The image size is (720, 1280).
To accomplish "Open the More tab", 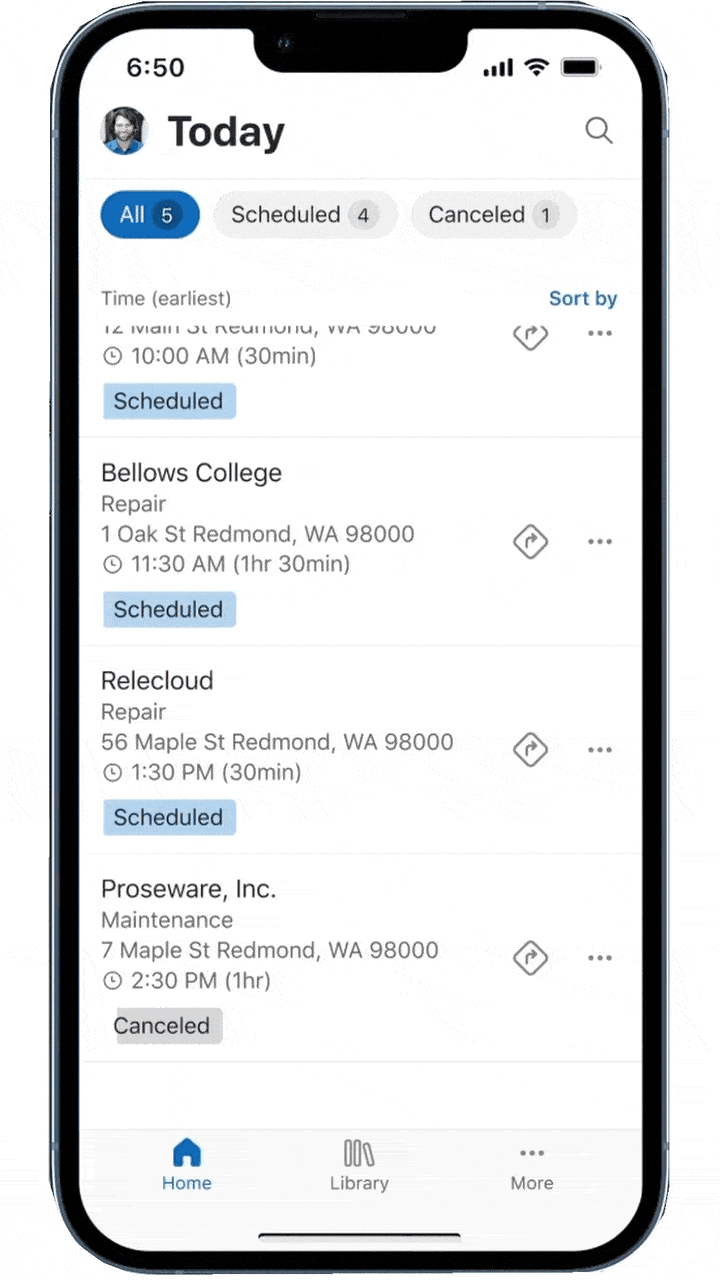I will 532,1166.
